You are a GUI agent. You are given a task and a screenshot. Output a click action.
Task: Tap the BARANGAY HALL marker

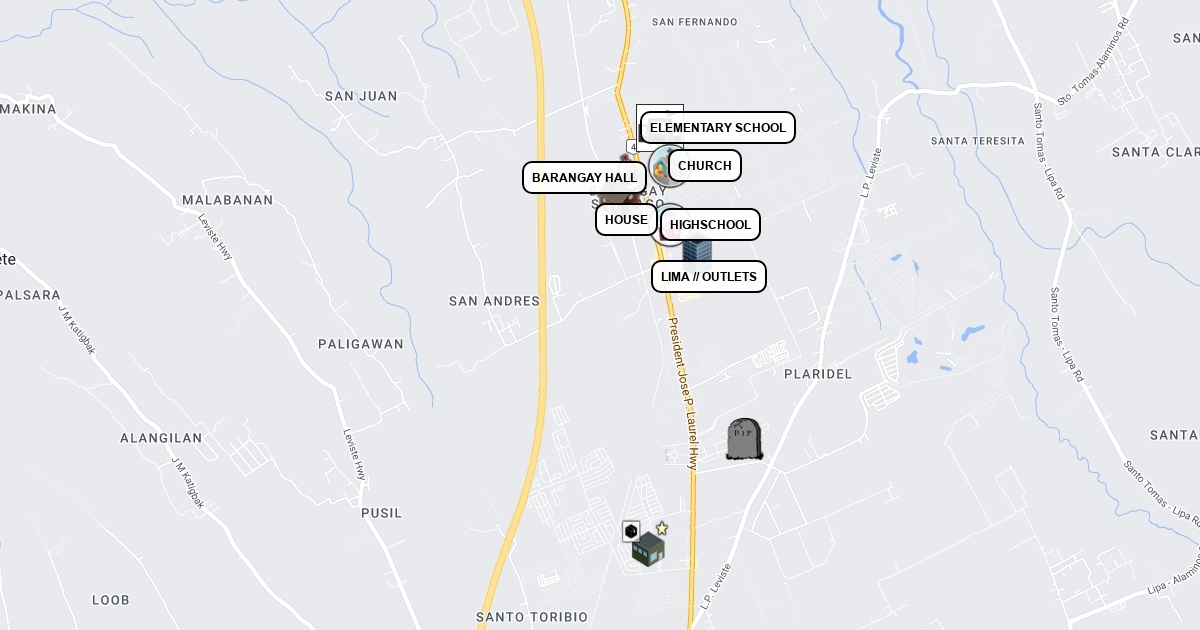coord(584,178)
